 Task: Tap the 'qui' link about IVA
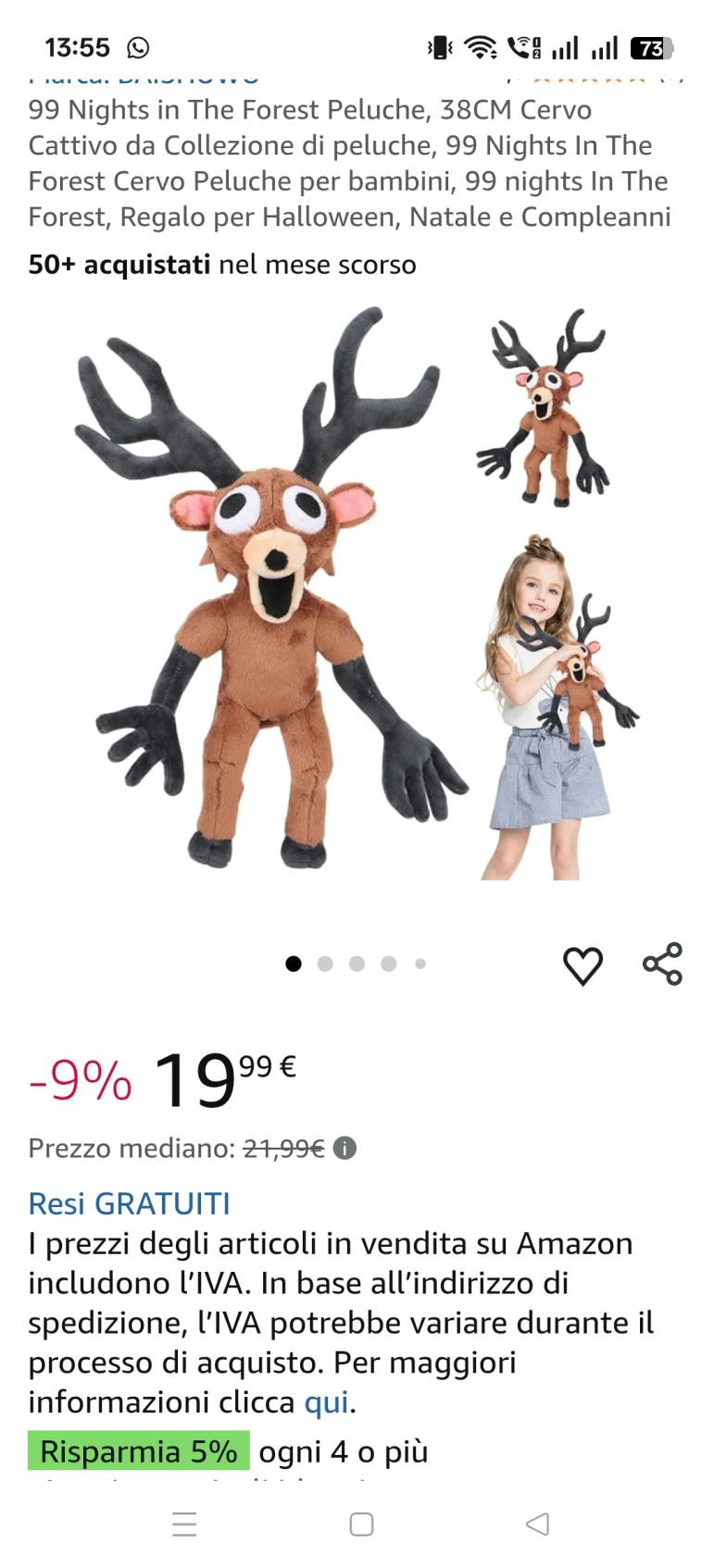click(x=326, y=1402)
